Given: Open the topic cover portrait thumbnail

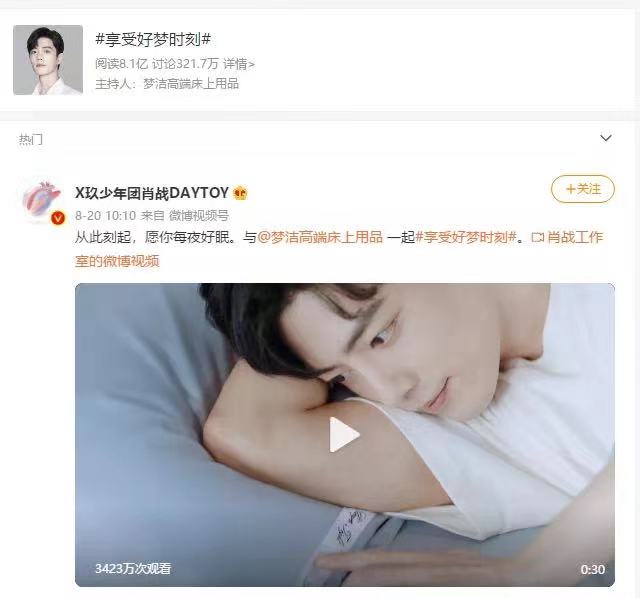Looking at the screenshot, I should [x=48, y=60].
